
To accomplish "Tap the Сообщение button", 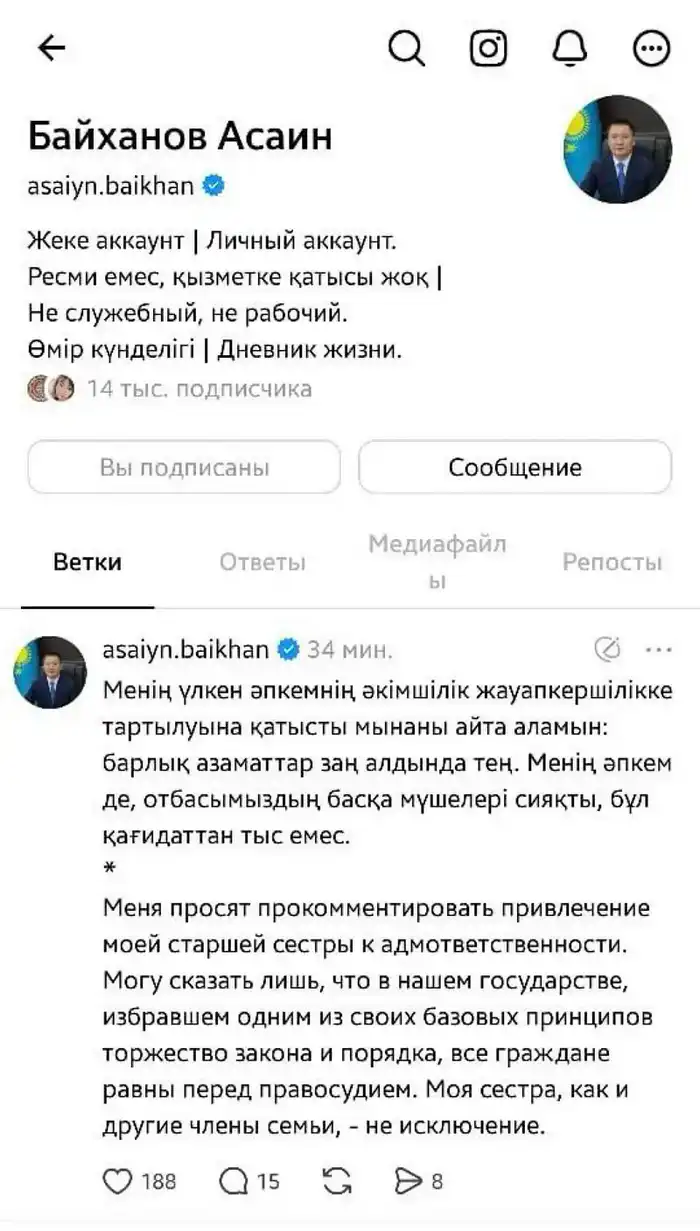I will pyautogui.click(x=515, y=467).
